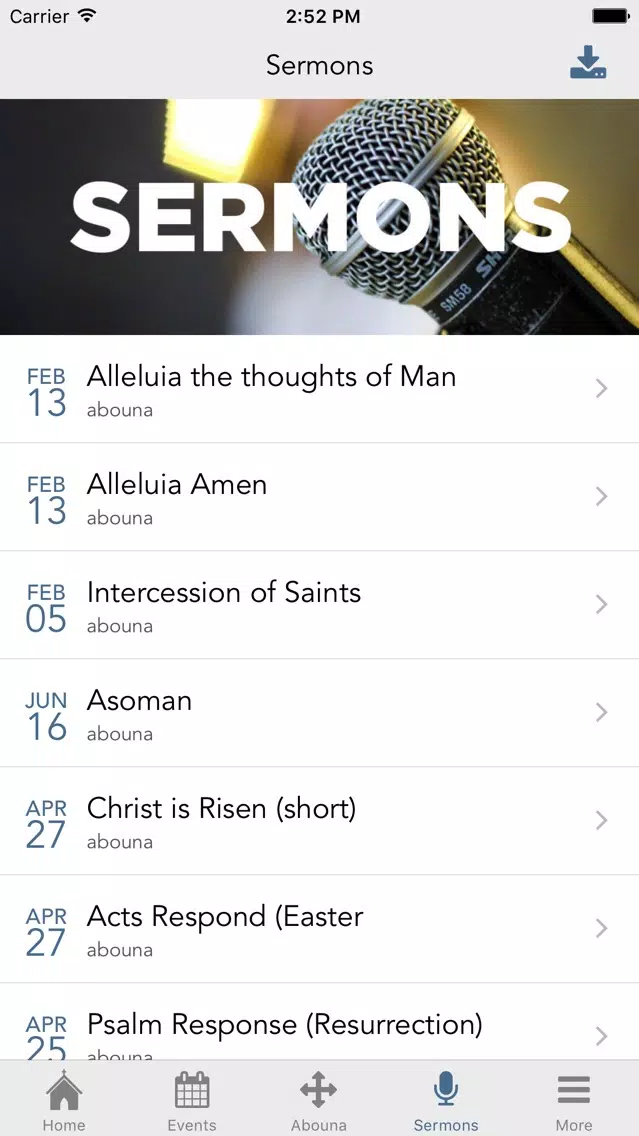Viewport: 639px width, 1136px height.
Task: Open the More tab
Action: [x=574, y=1100]
